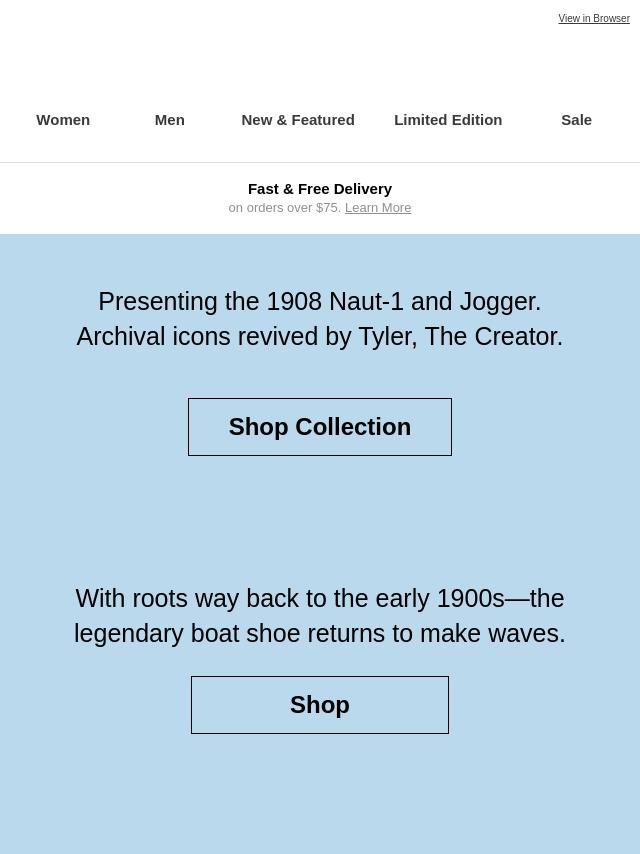
Task: Browse the Limited Edition section
Action: [x=448, y=120]
